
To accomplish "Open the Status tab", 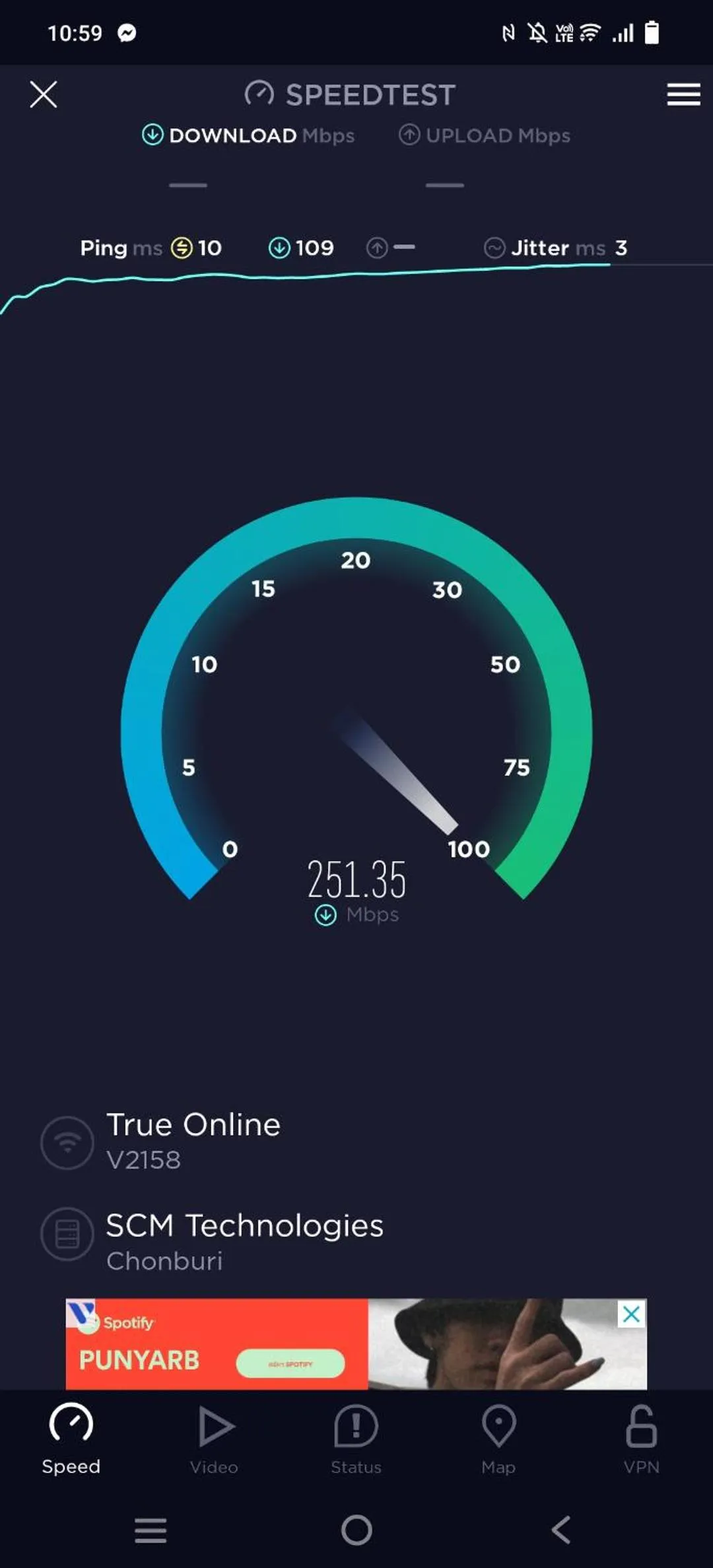I will [x=356, y=1439].
